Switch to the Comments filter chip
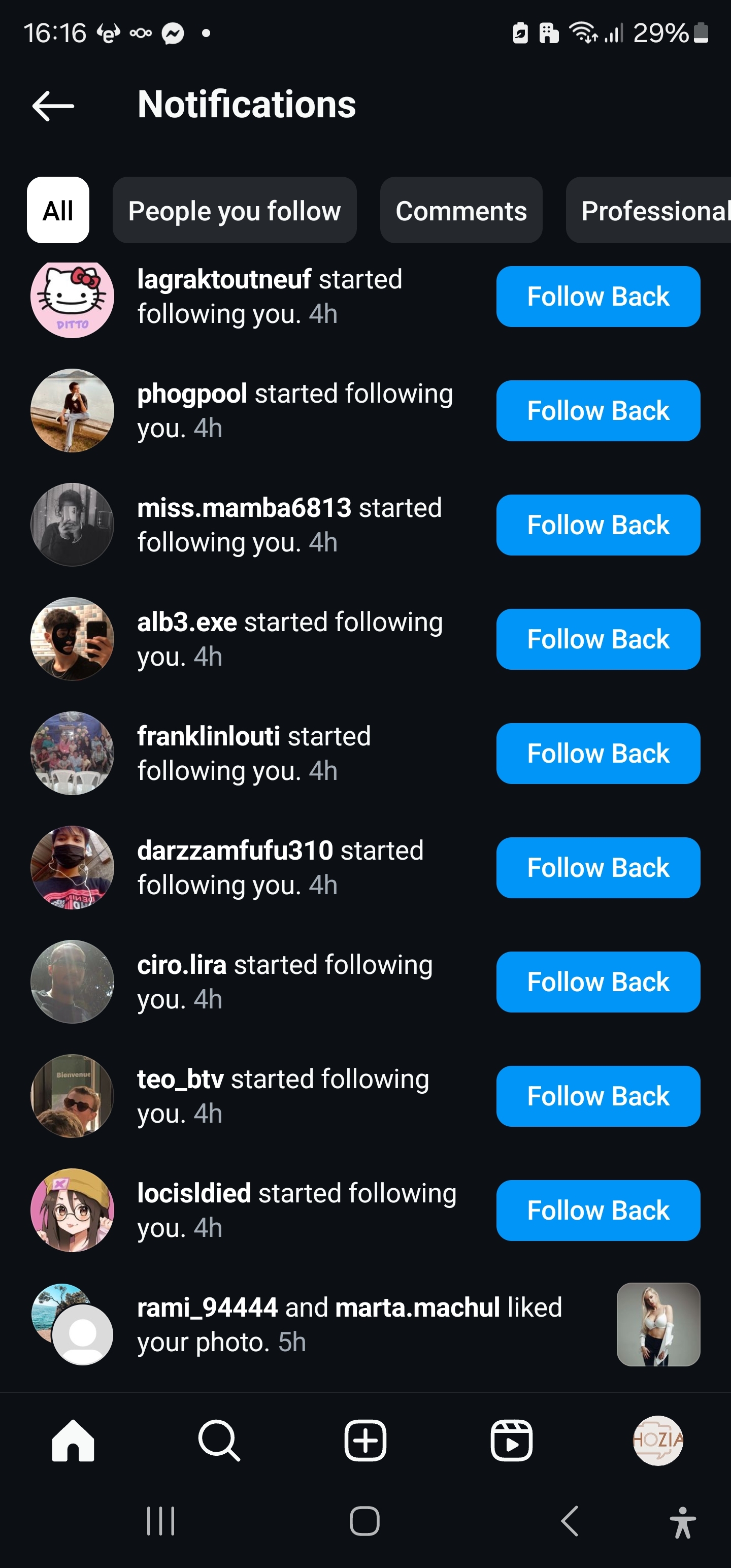Viewport: 731px width, 1568px height. click(x=461, y=211)
